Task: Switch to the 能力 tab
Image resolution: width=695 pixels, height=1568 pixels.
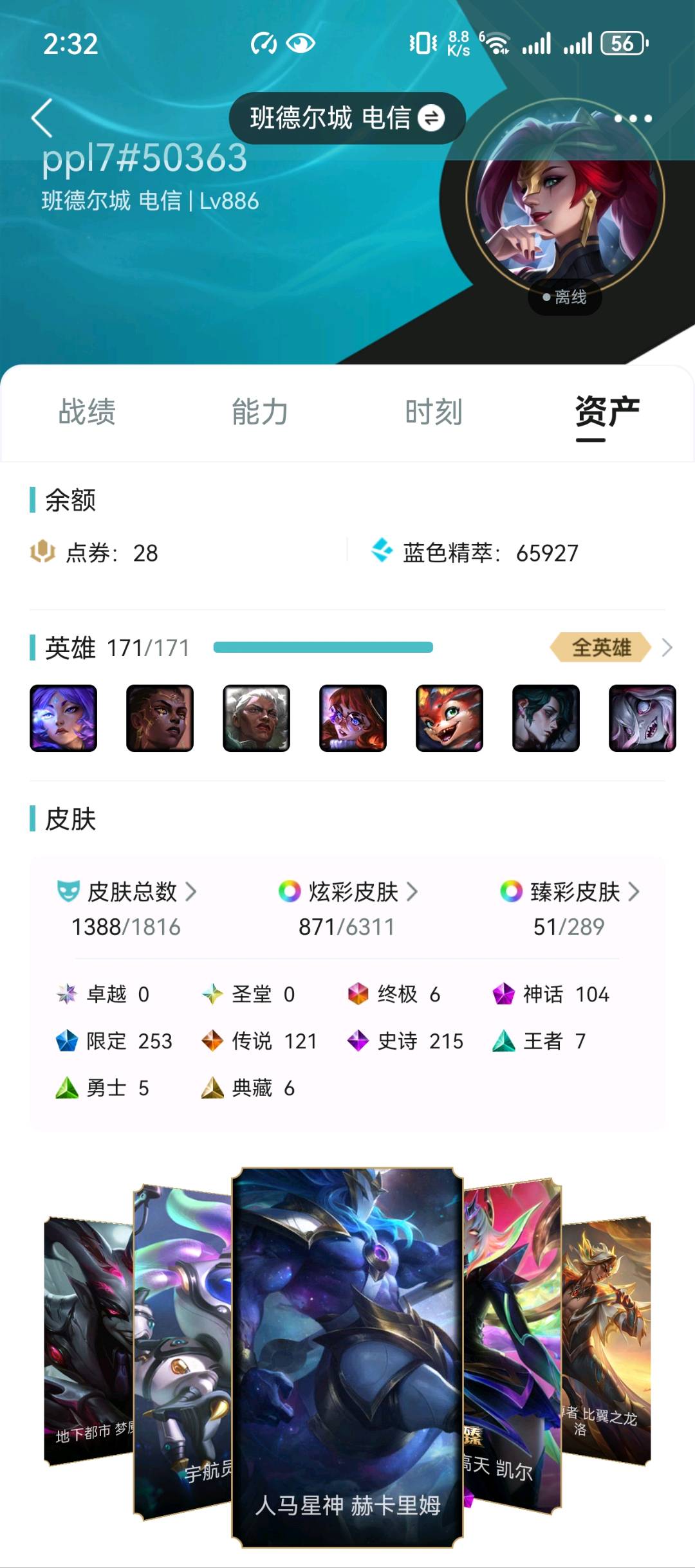Action: [x=260, y=412]
